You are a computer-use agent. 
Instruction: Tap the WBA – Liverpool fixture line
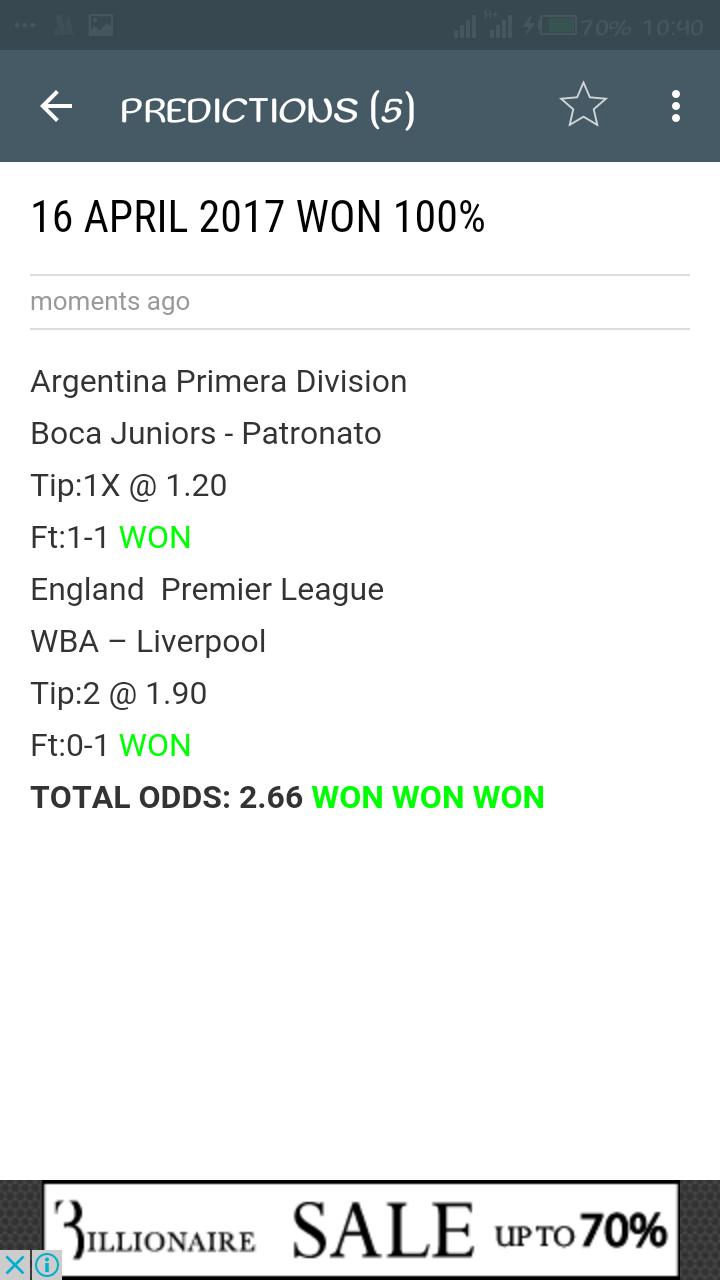(148, 640)
